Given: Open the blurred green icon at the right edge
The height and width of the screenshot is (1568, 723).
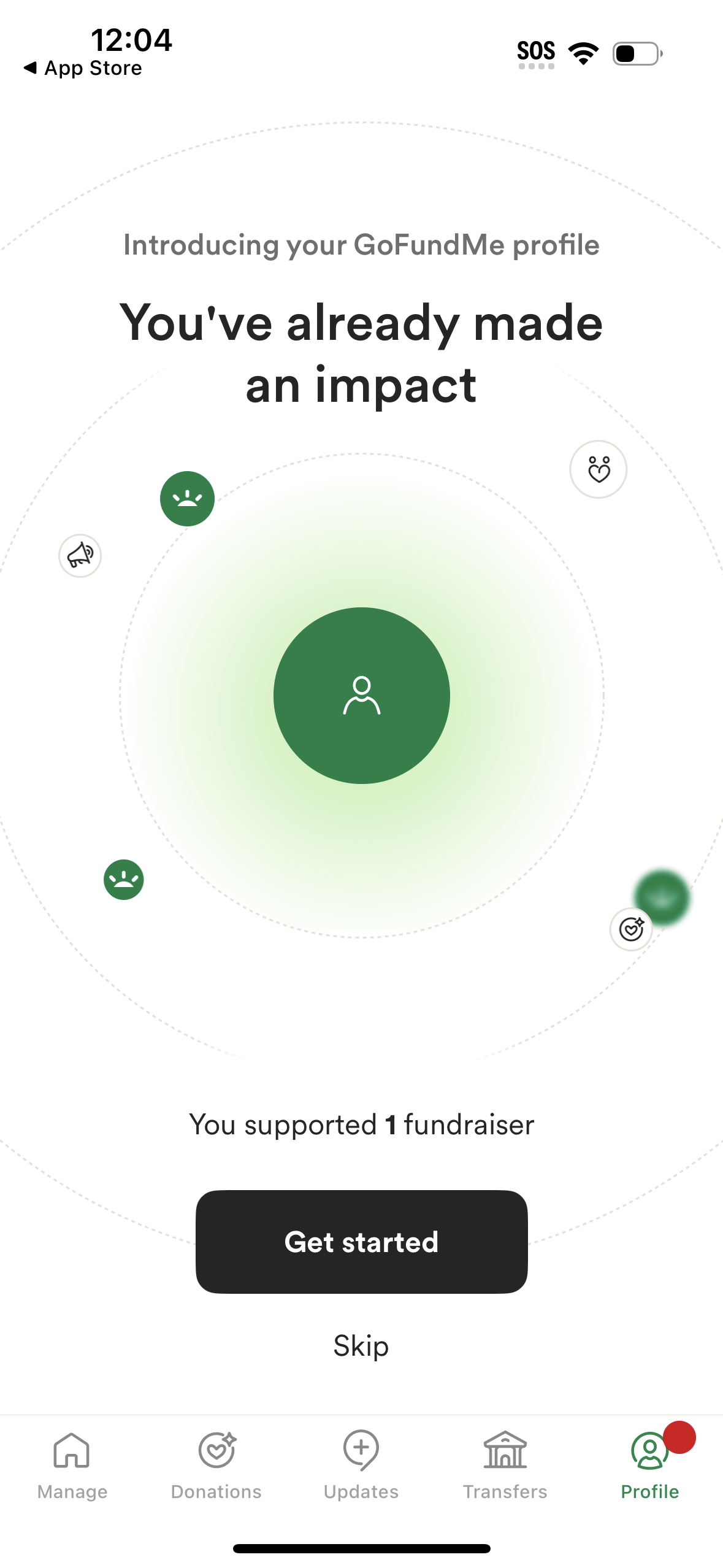Looking at the screenshot, I should [664, 897].
